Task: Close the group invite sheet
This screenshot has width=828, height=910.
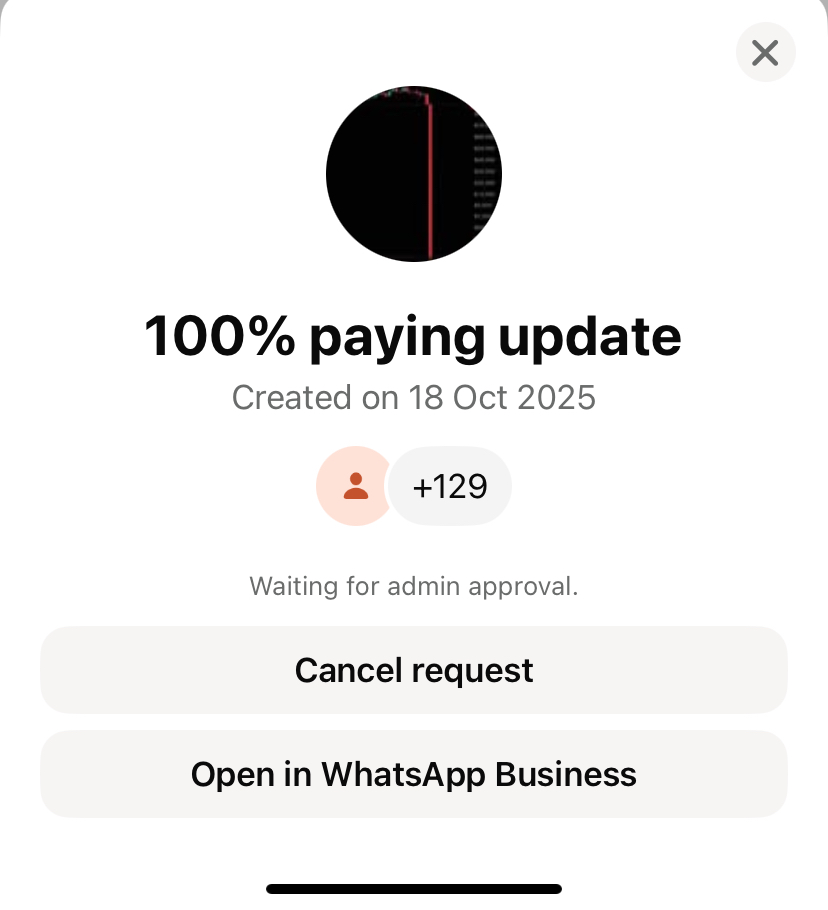Action: click(x=765, y=53)
